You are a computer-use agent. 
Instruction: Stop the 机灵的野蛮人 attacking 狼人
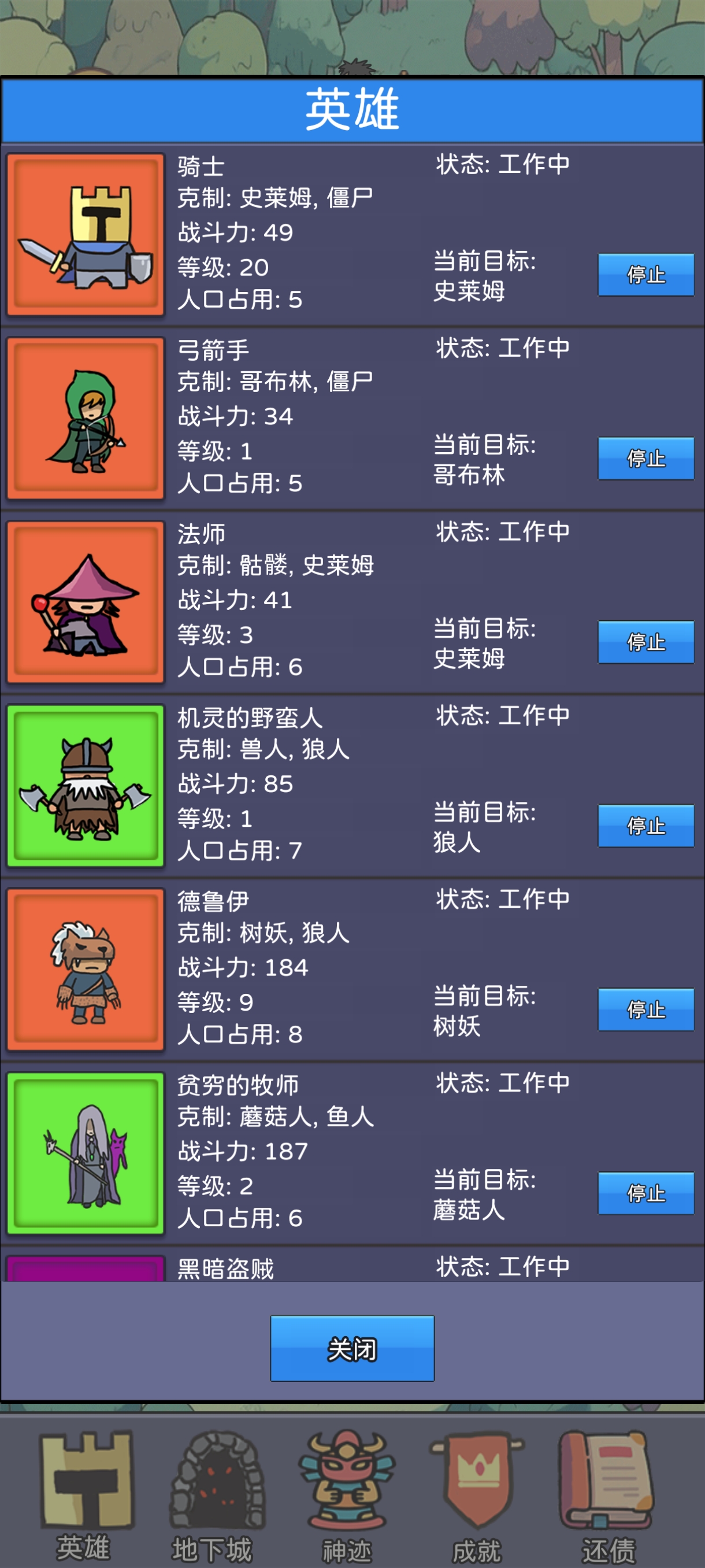pos(646,825)
